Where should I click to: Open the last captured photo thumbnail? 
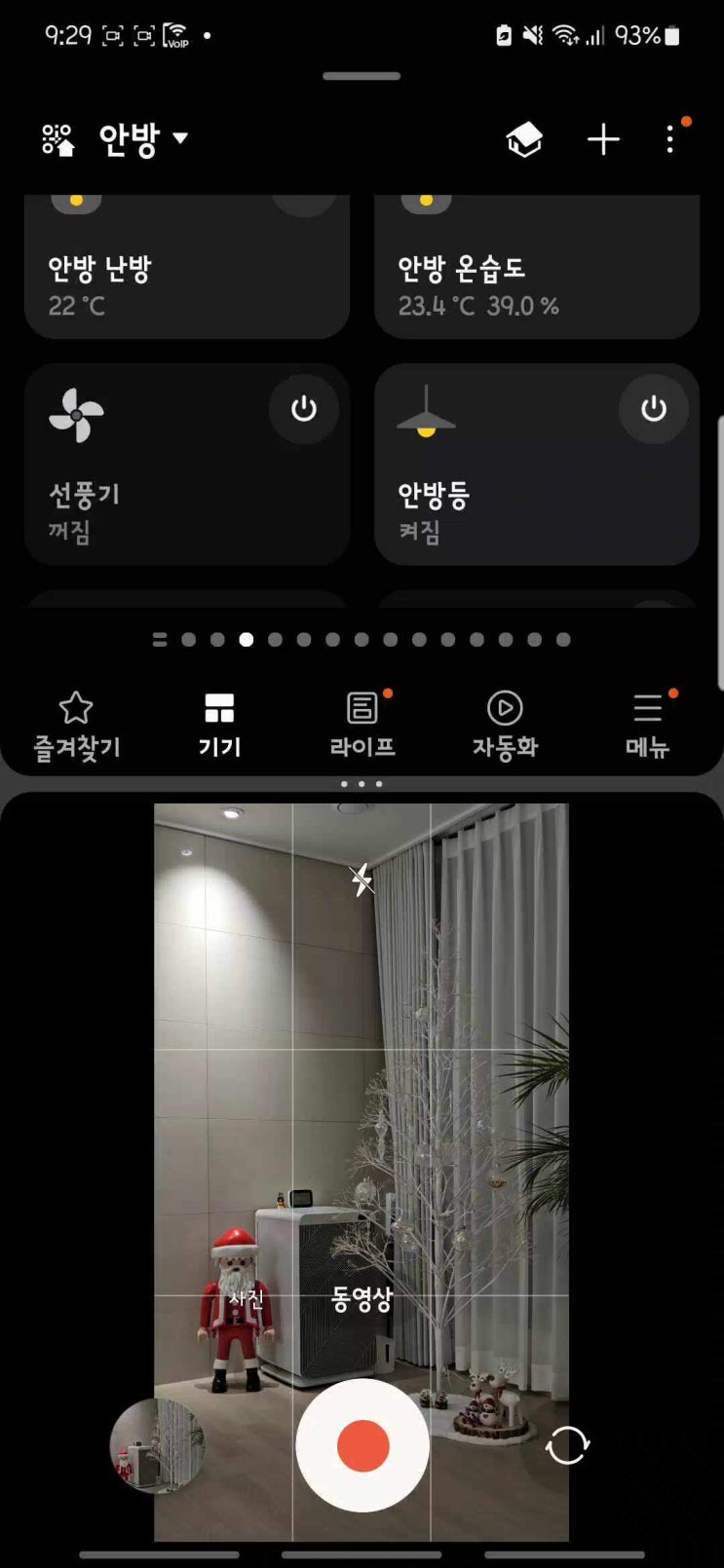[x=157, y=1445]
